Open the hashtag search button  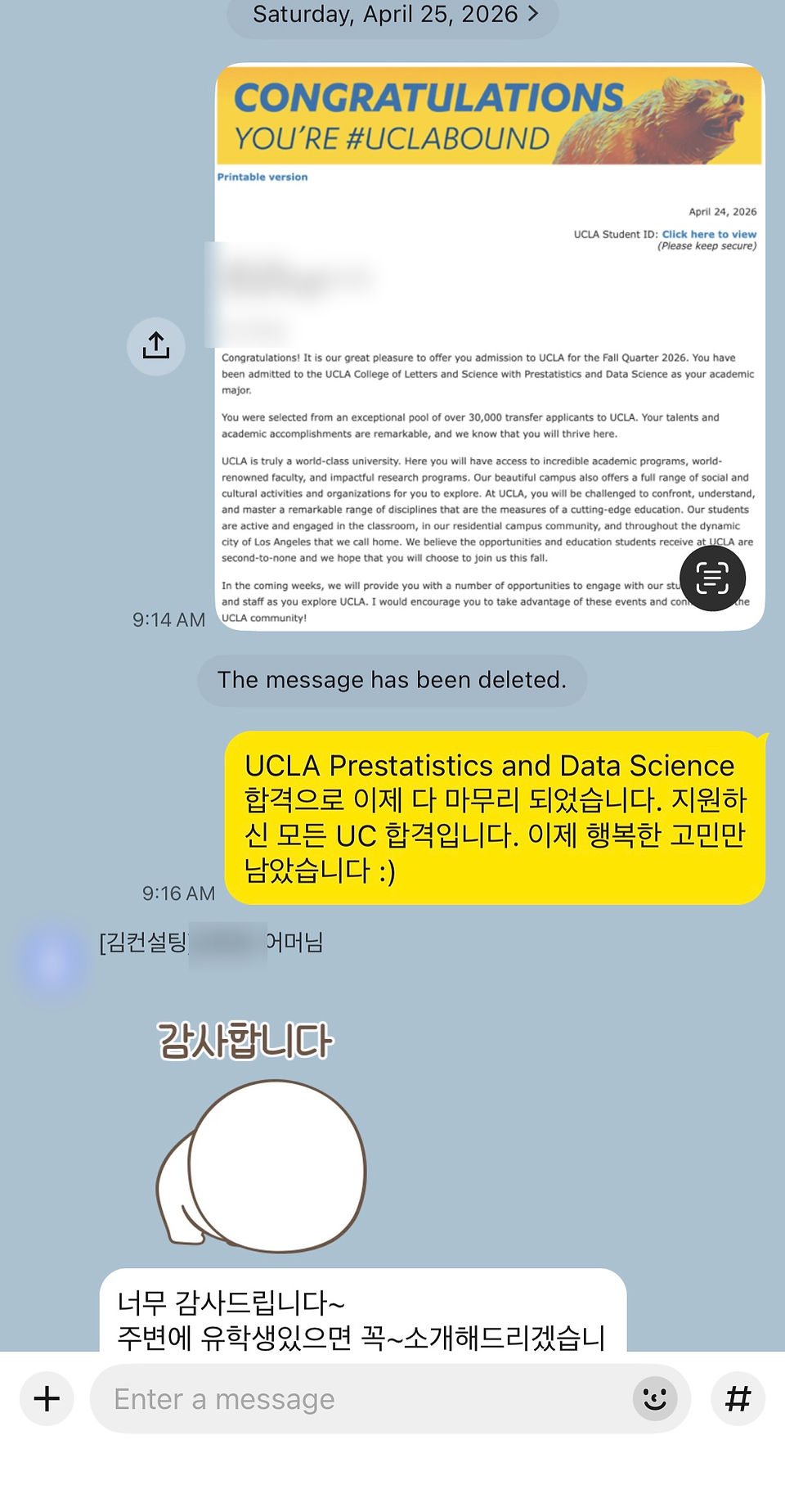738,1398
